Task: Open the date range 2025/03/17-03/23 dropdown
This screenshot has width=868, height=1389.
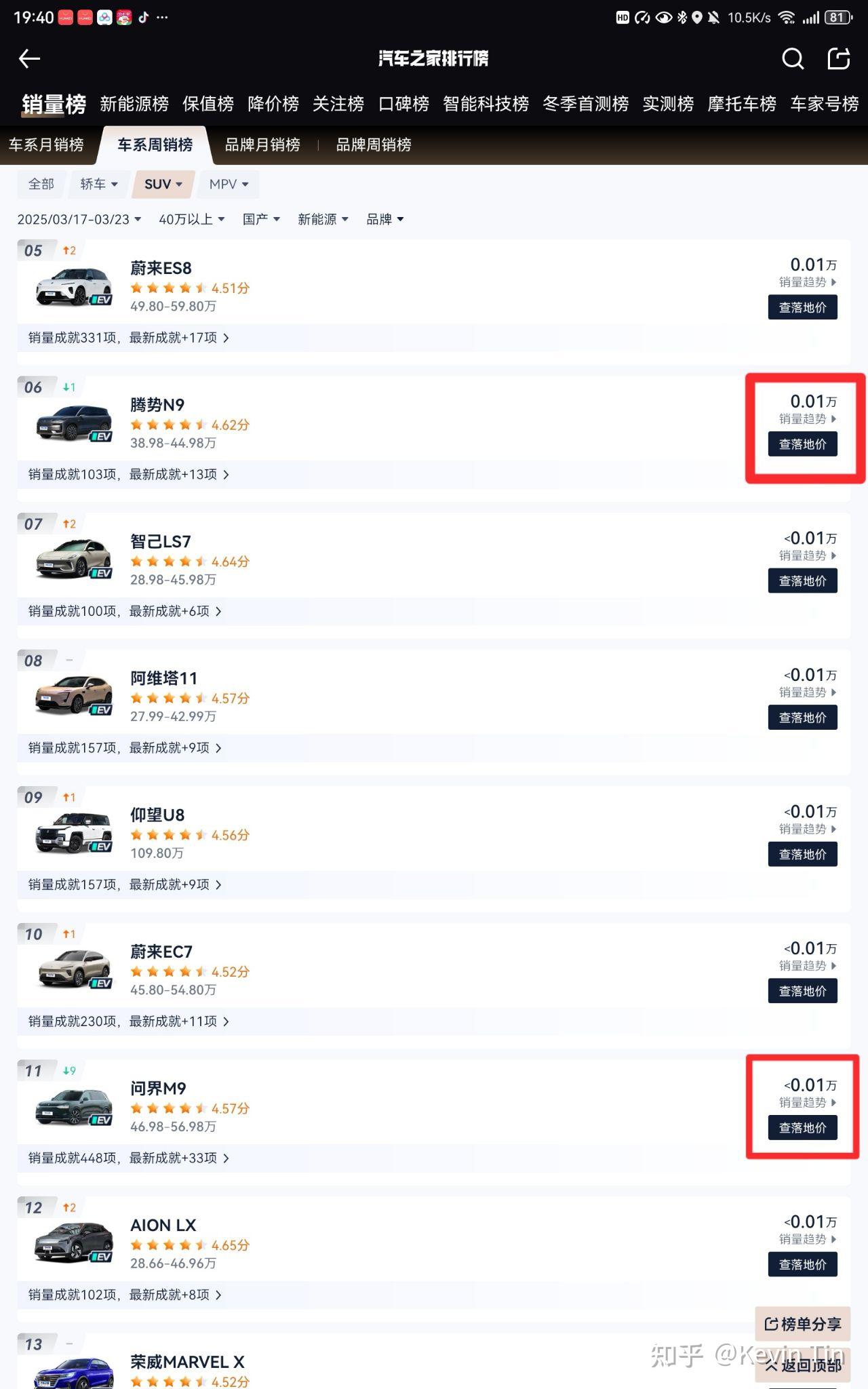Action: coord(79,219)
